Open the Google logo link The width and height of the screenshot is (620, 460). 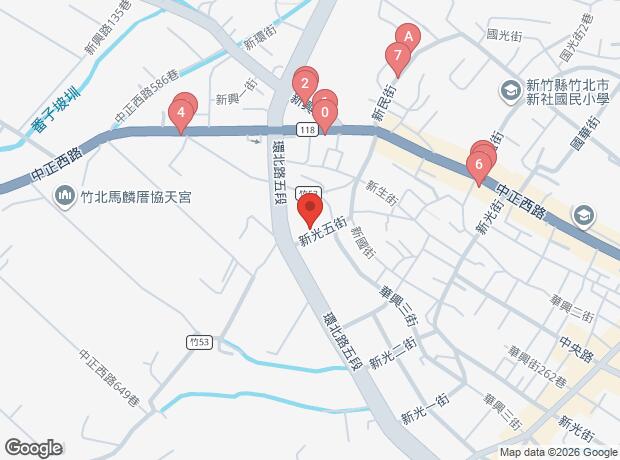pyautogui.click(x=32, y=448)
